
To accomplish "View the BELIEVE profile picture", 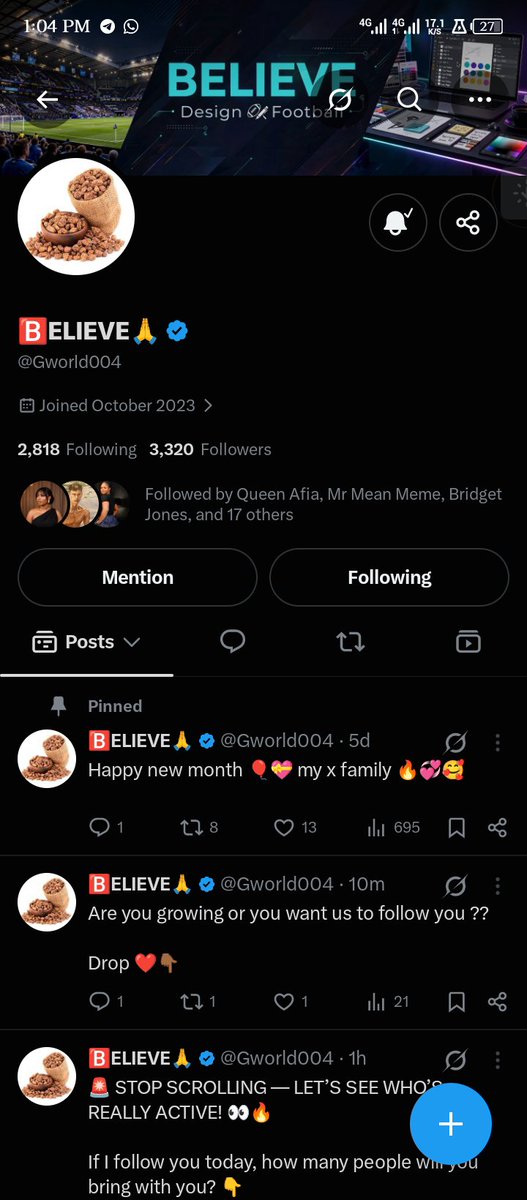I will [76, 216].
